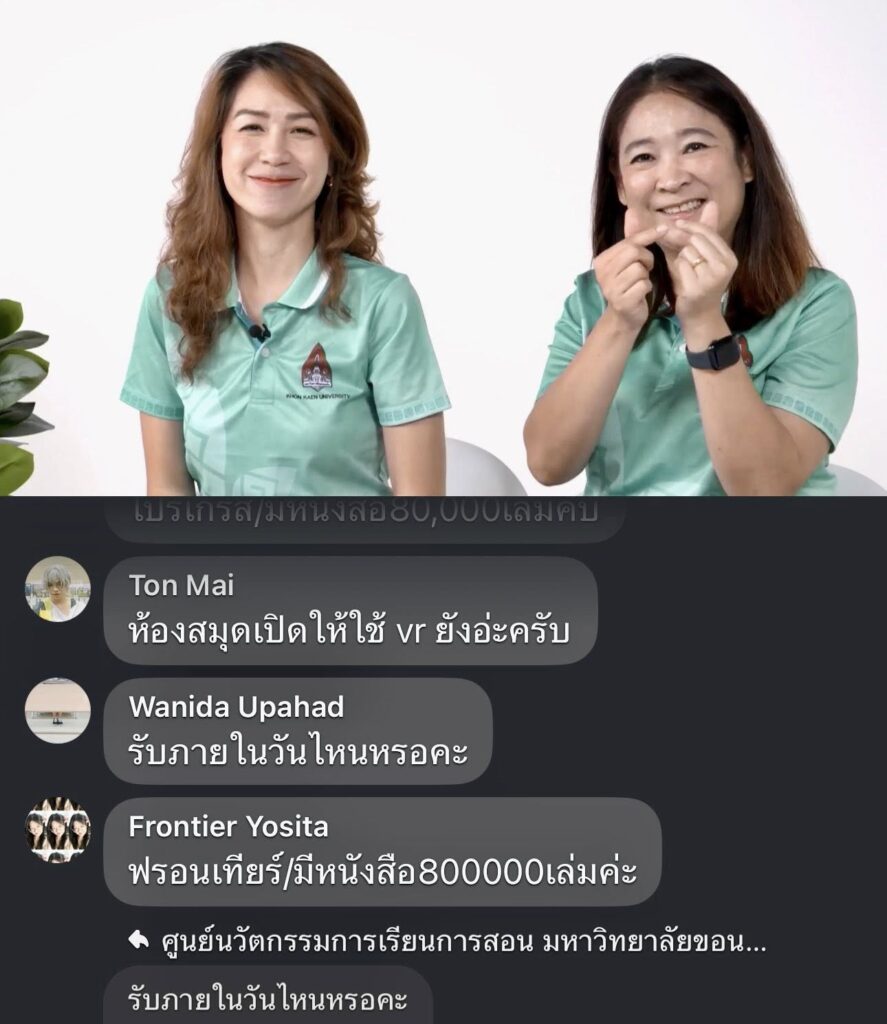This screenshot has width=887, height=1024.
Task: Open the replied-to comment from ศูนย์นวัตกรรมการเรียนการสอน
Action: coord(448,942)
